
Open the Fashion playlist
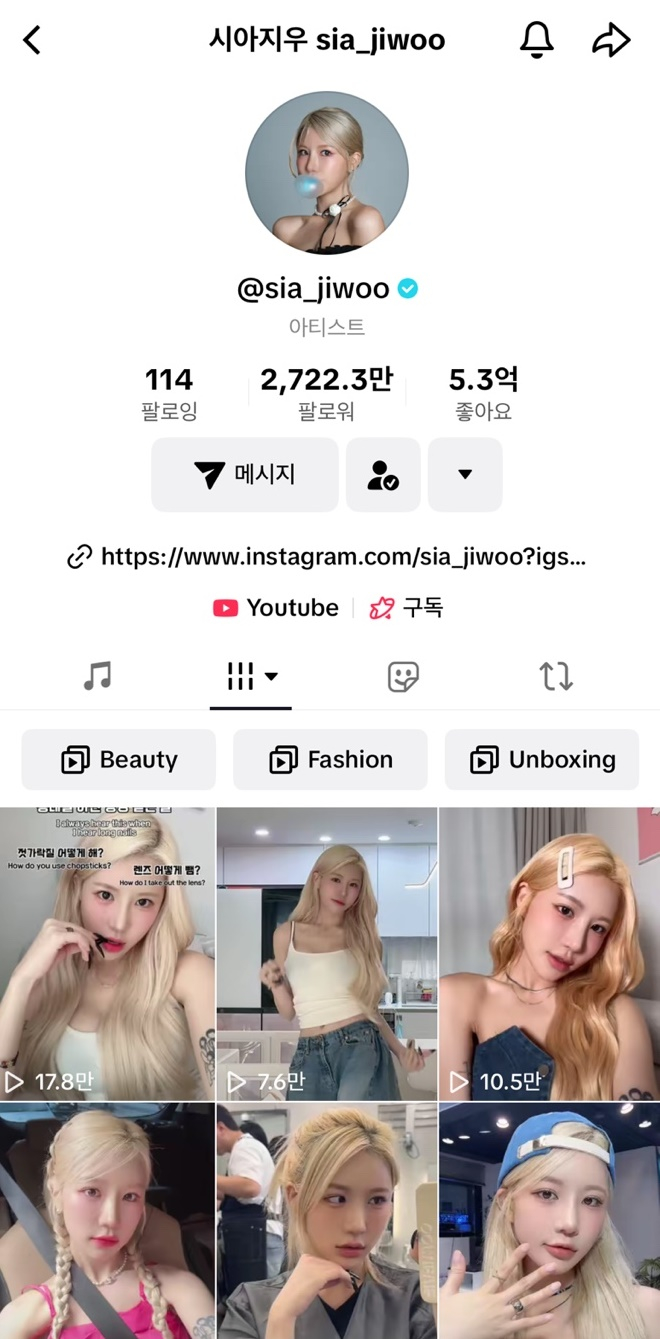coord(330,760)
